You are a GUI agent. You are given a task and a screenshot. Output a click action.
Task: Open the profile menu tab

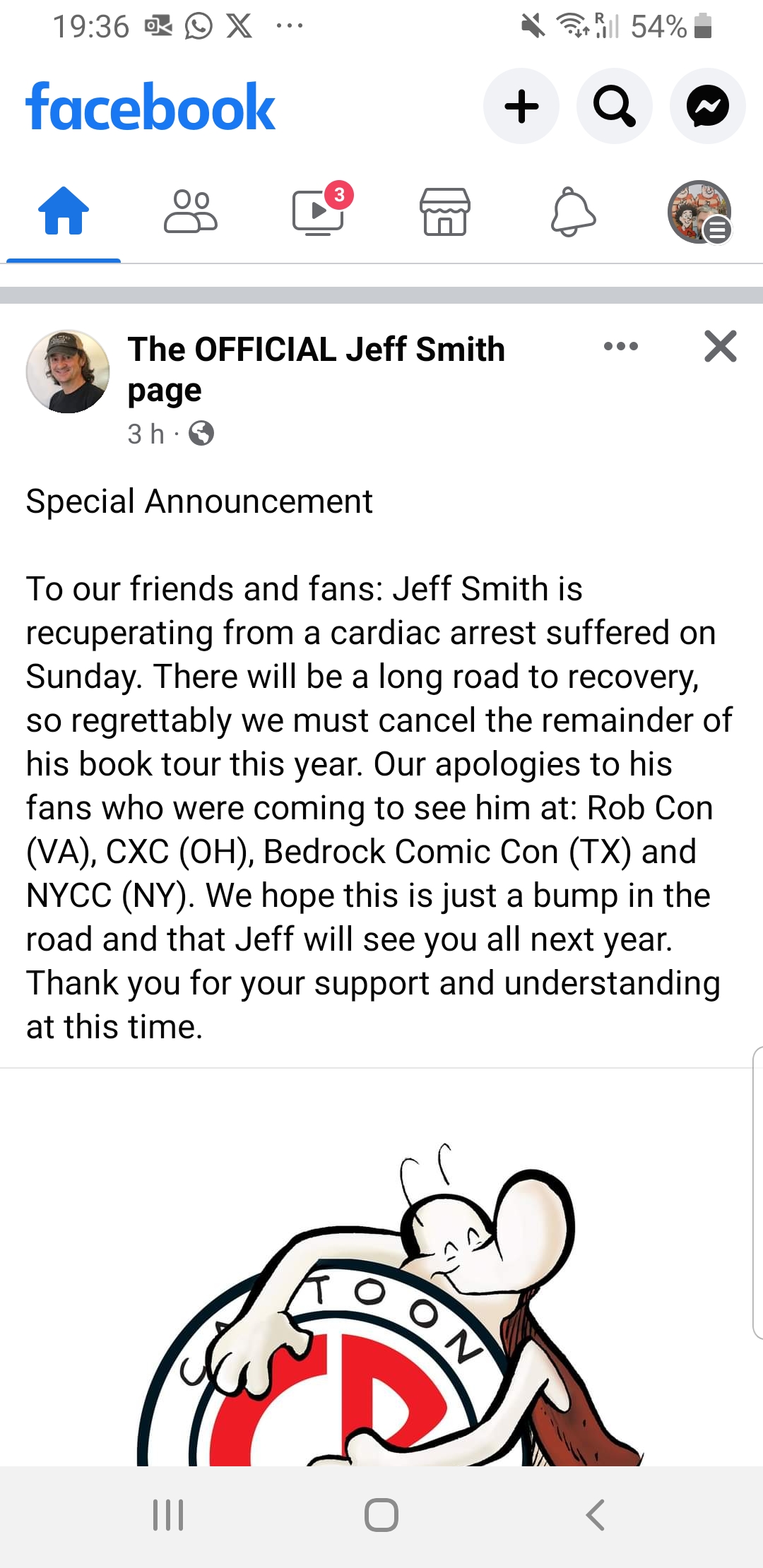click(699, 211)
